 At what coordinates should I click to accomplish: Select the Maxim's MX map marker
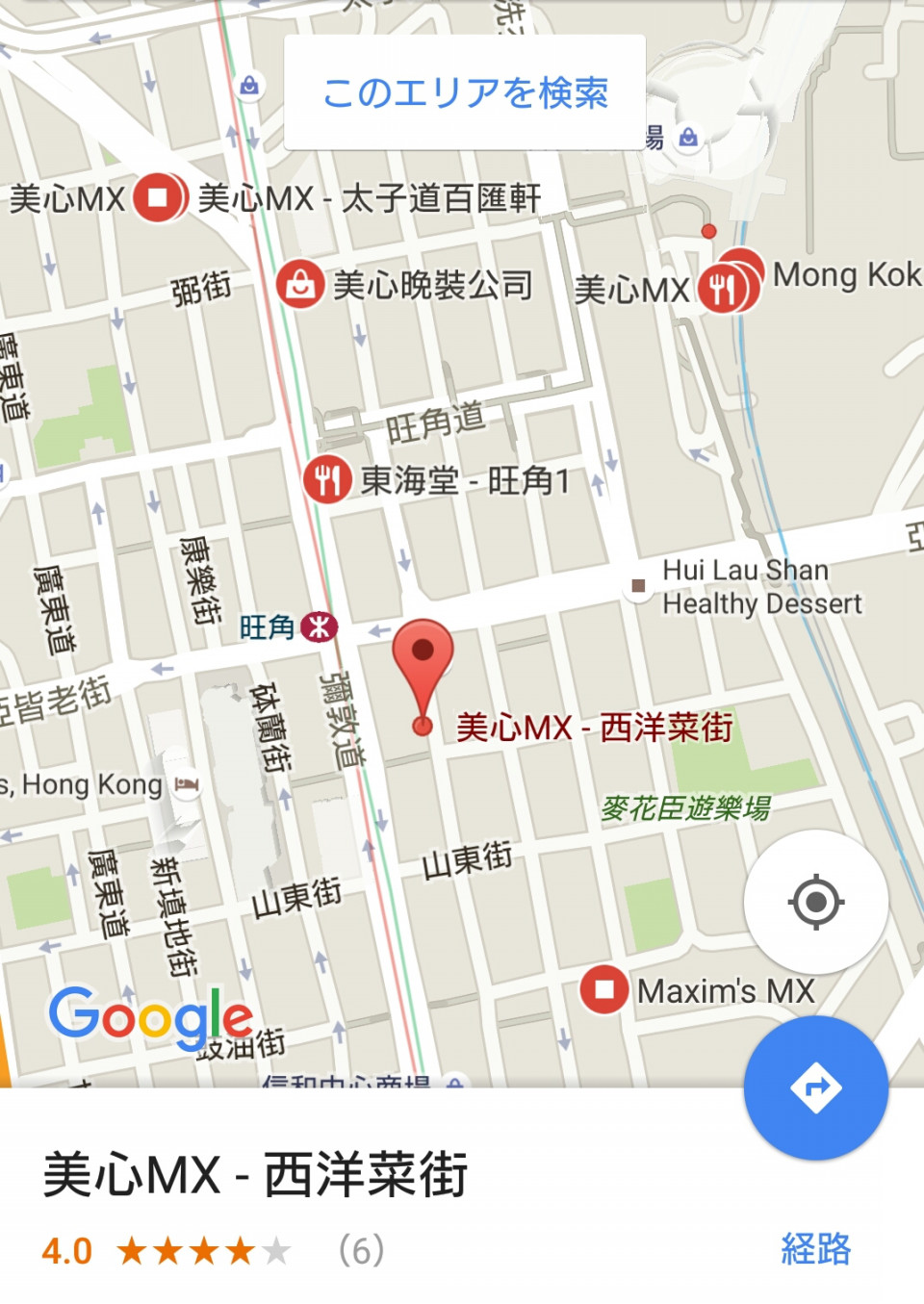click(x=604, y=989)
